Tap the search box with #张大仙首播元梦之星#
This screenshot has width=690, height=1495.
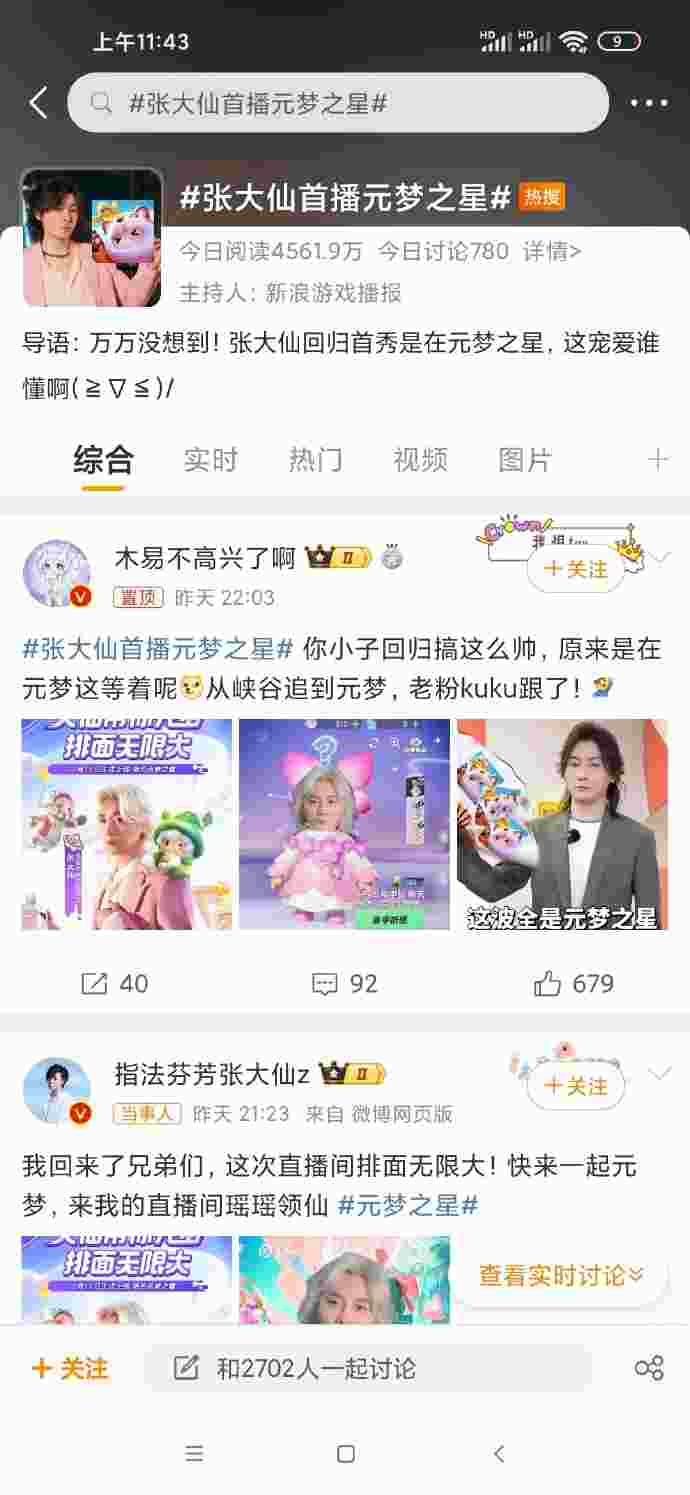[338, 103]
